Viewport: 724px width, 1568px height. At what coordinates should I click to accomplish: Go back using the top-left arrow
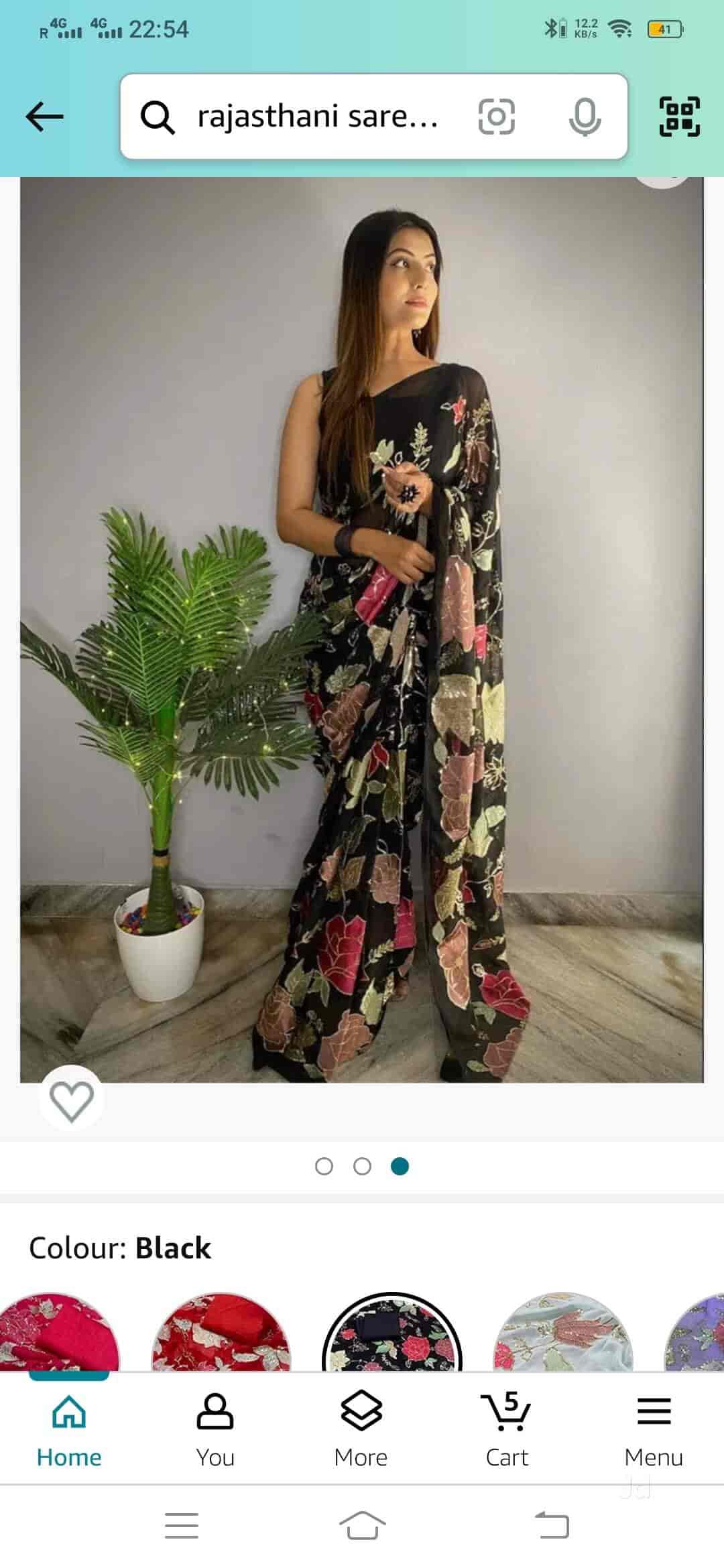[x=44, y=117]
